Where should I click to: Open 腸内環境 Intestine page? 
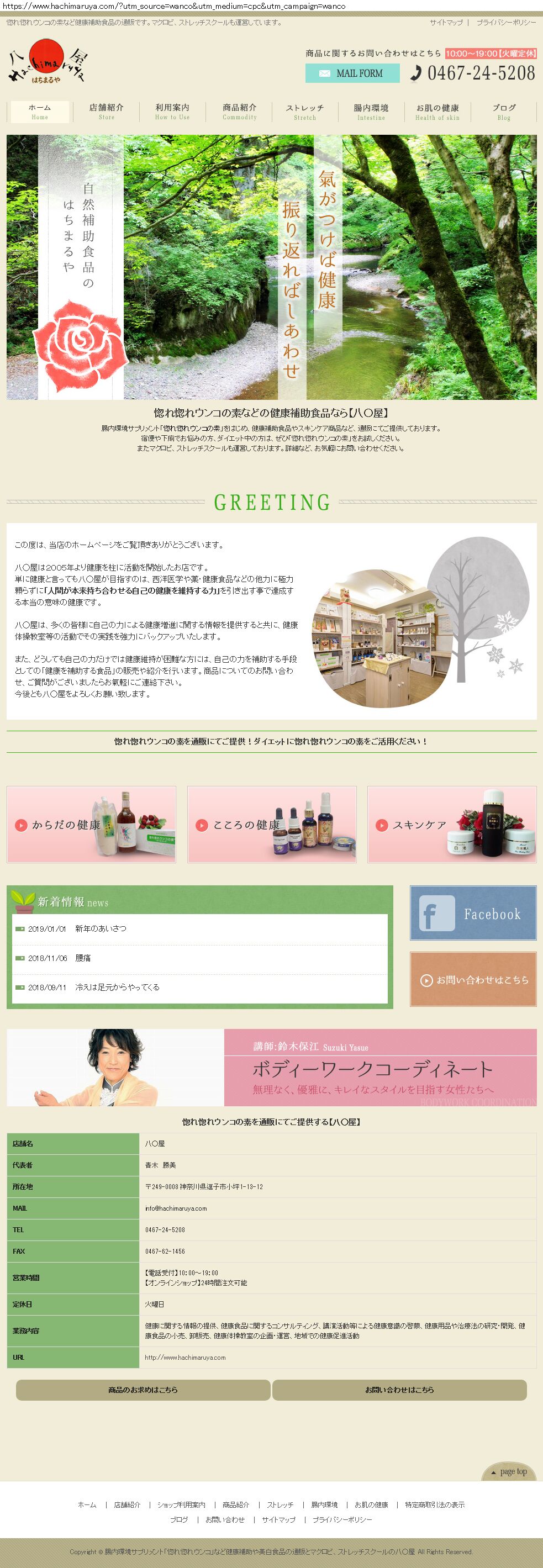coord(371,112)
